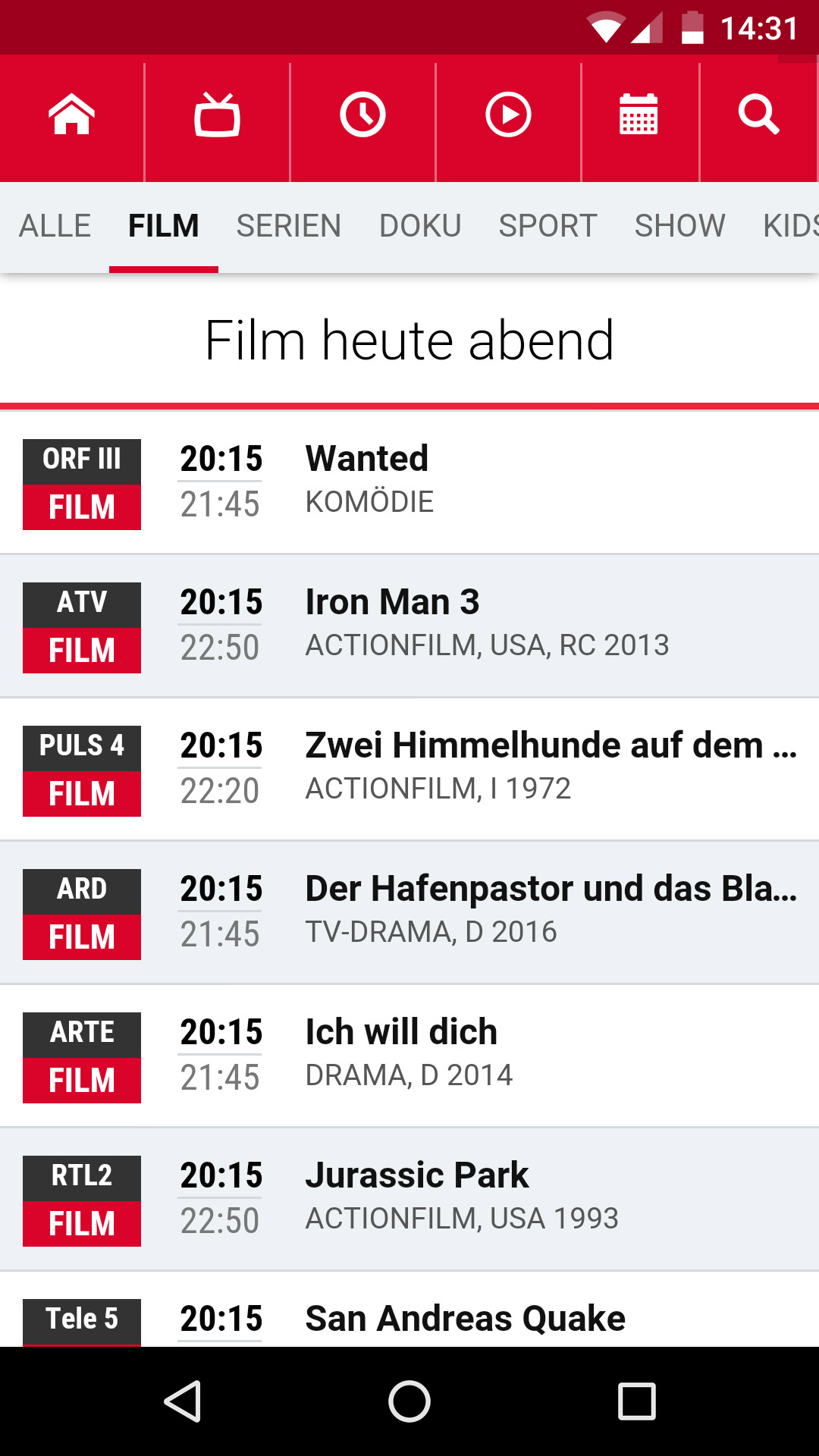This screenshot has width=819, height=1456.
Task: Switch to the DOKU tab
Action: point(420,226)
